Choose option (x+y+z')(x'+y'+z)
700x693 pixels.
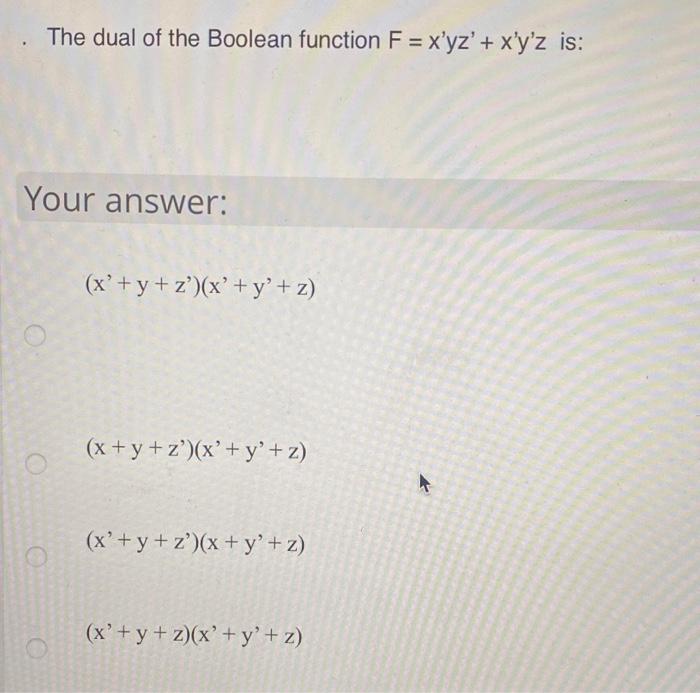pos(37,464)
